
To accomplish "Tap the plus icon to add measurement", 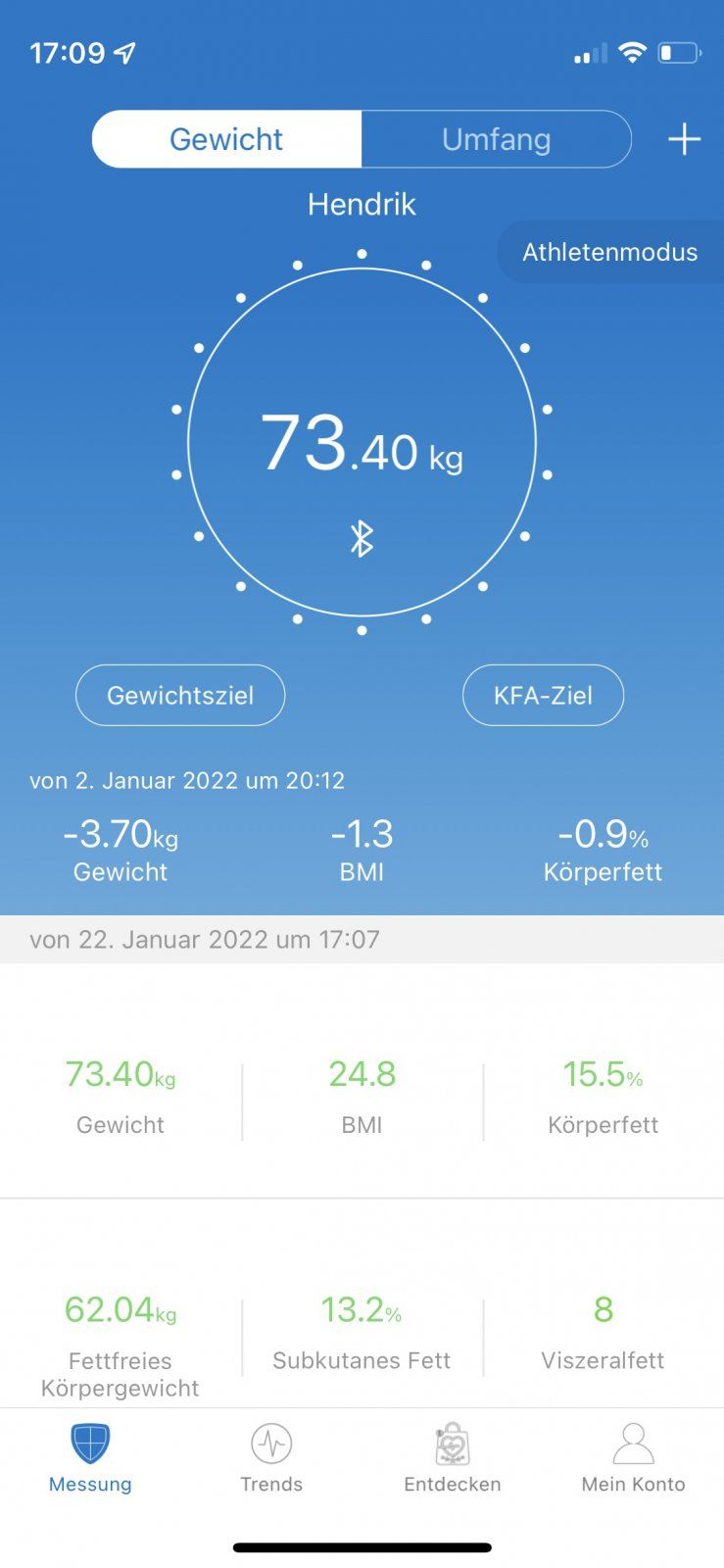I will pos(684,139).
